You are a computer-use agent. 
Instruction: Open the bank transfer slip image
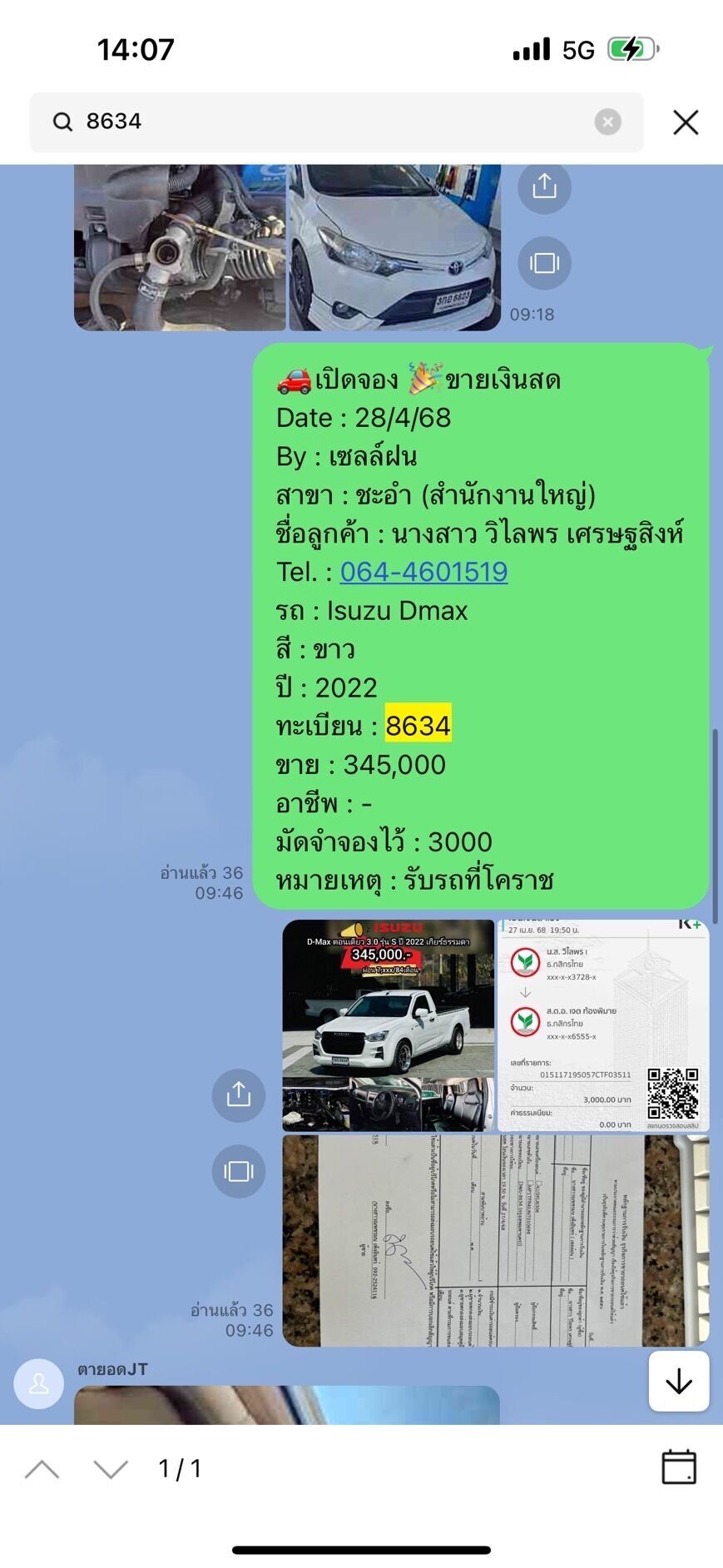click(x=603, y=1025)
